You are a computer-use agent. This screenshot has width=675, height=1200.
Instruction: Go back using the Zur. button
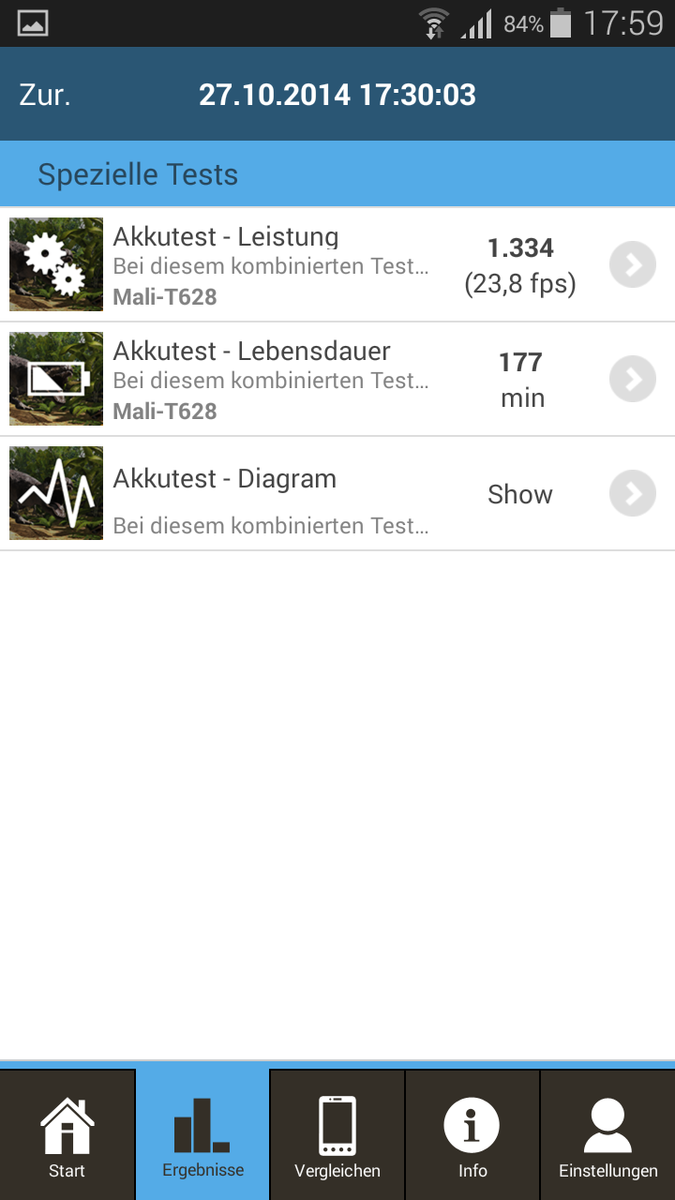[x=45, y=96]
